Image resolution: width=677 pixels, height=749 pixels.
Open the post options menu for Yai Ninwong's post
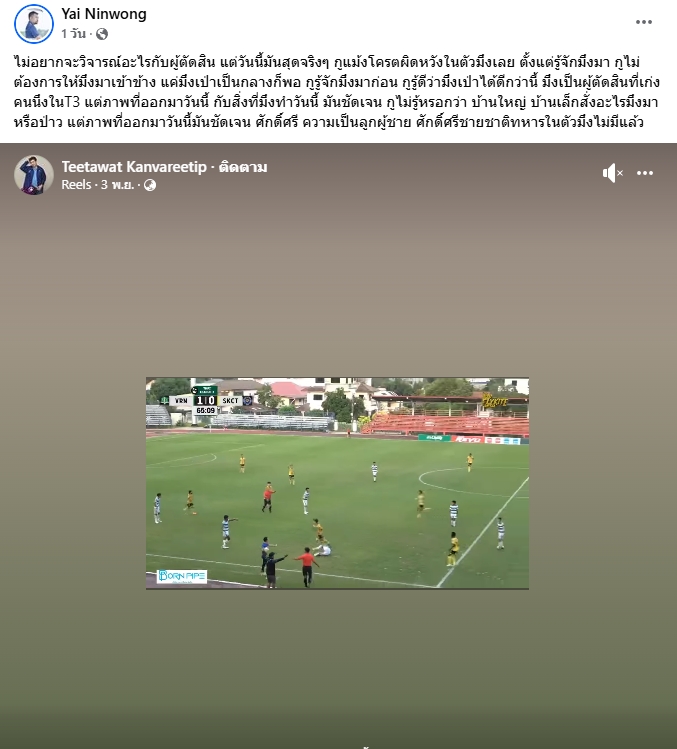[645, 22]
